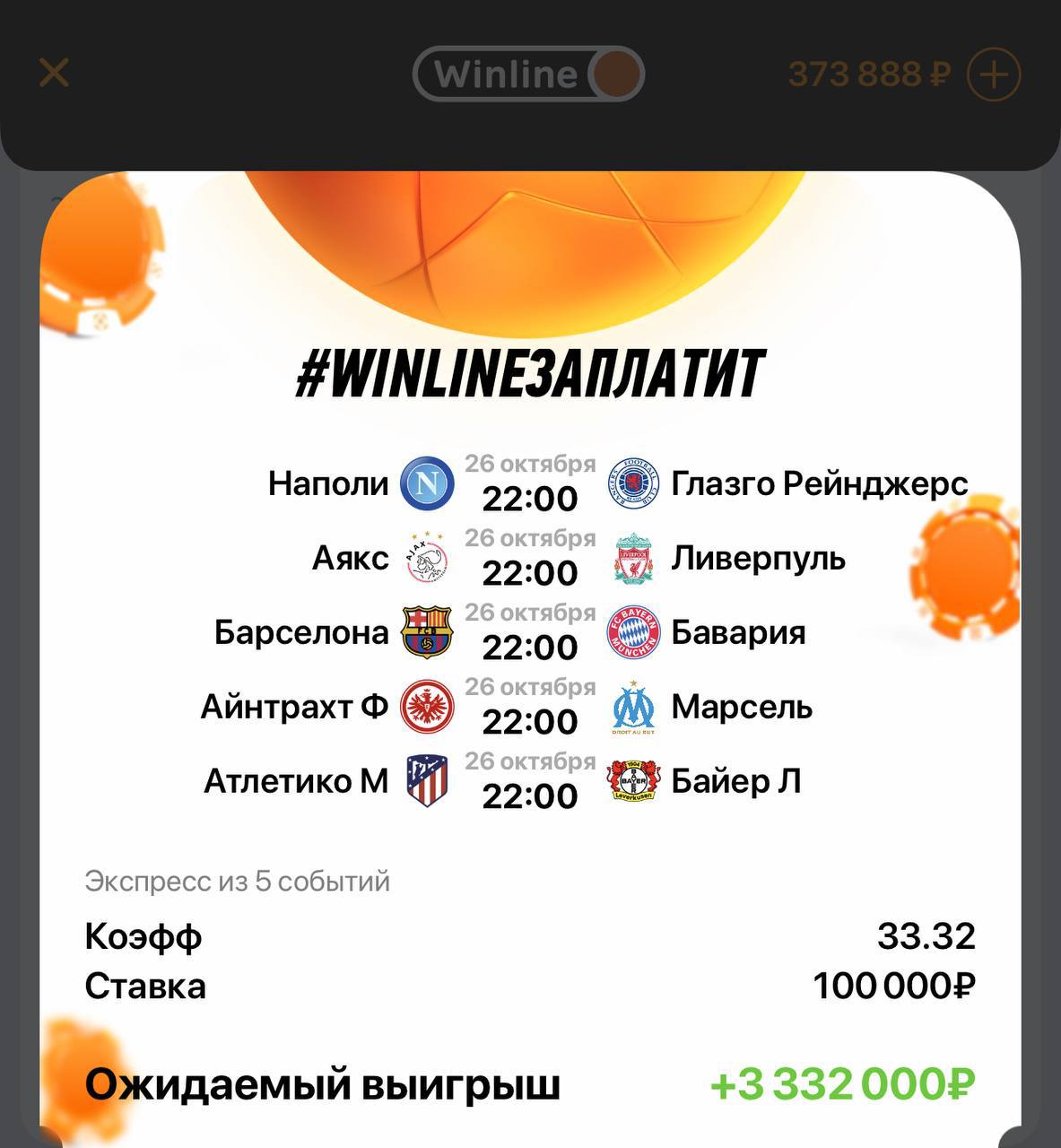
Task: Add funds with the plus button
Action: [994, 74]
